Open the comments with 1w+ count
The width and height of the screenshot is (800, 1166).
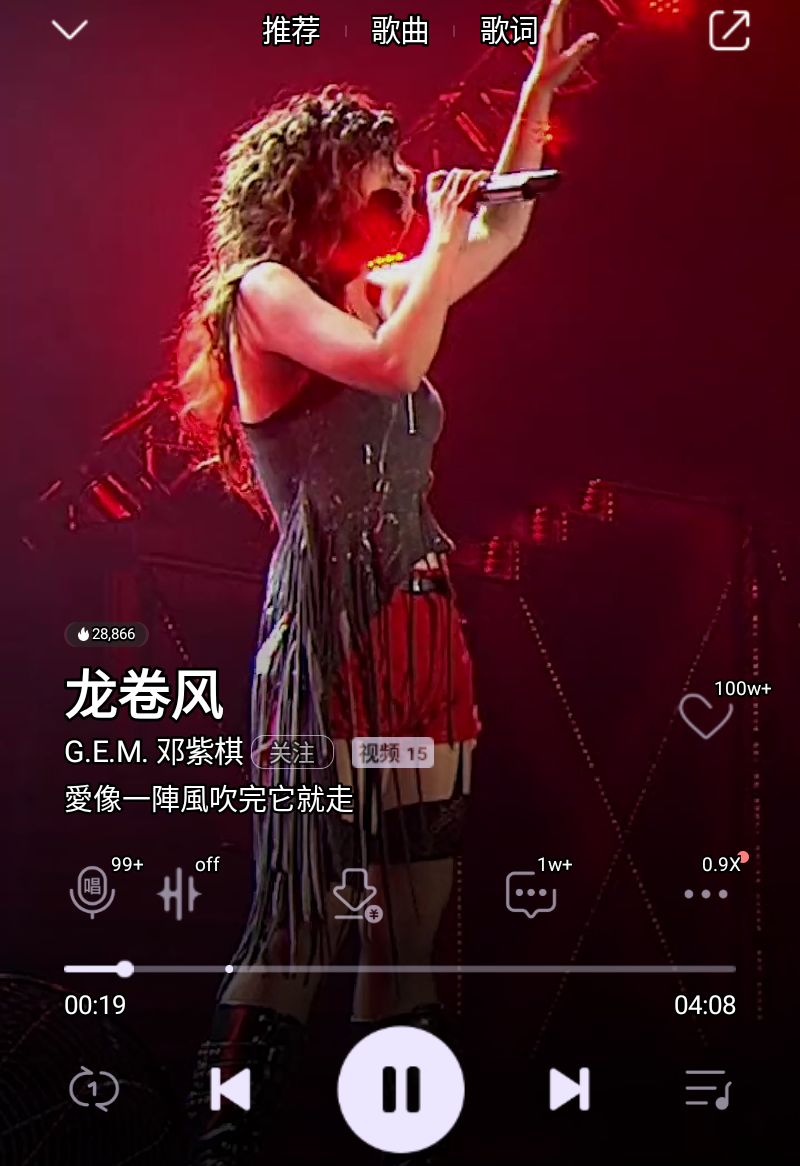tap(530, 893)
